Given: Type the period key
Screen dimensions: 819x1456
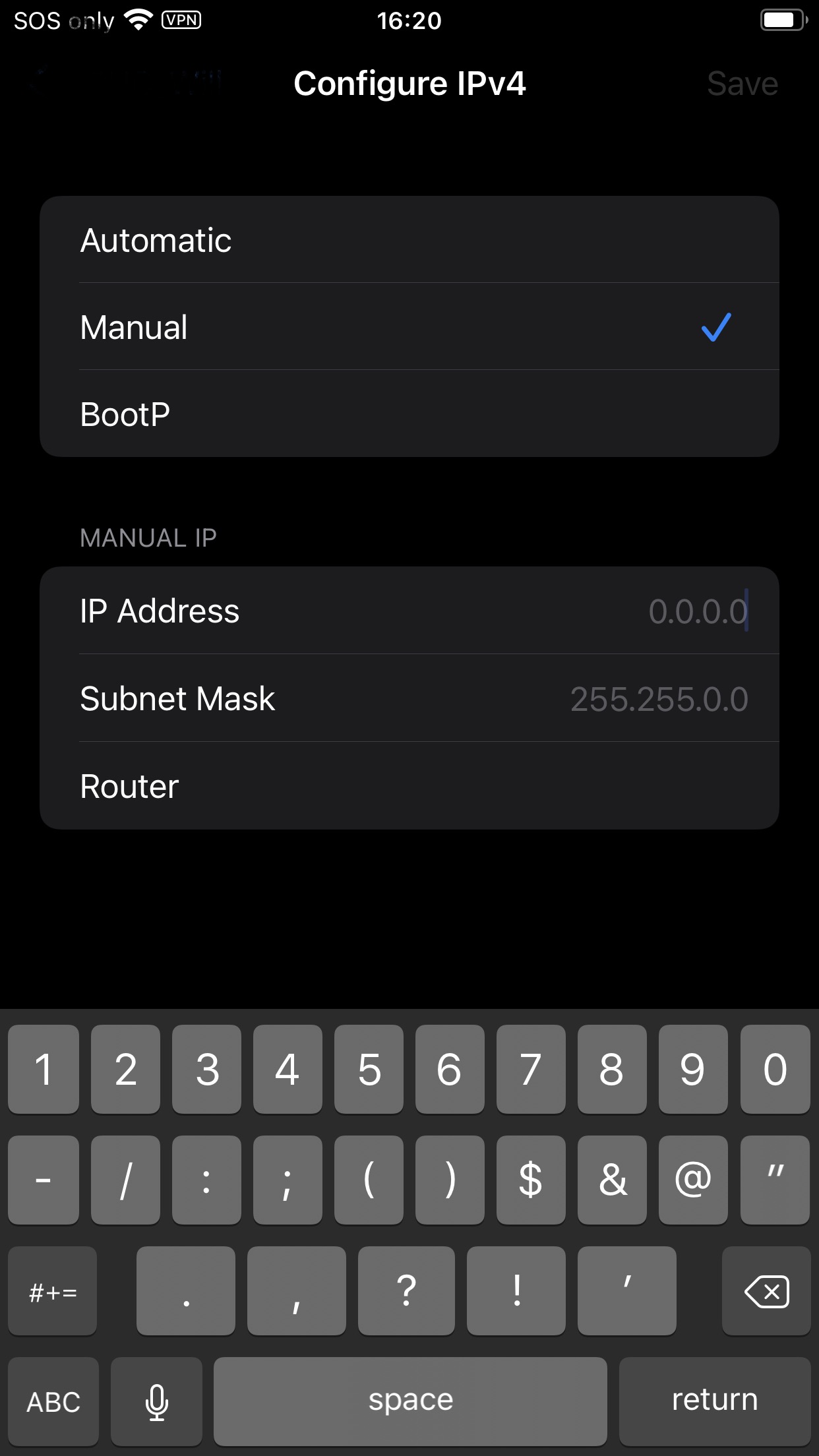Looking at the screenshot, I should [186, 1291].
